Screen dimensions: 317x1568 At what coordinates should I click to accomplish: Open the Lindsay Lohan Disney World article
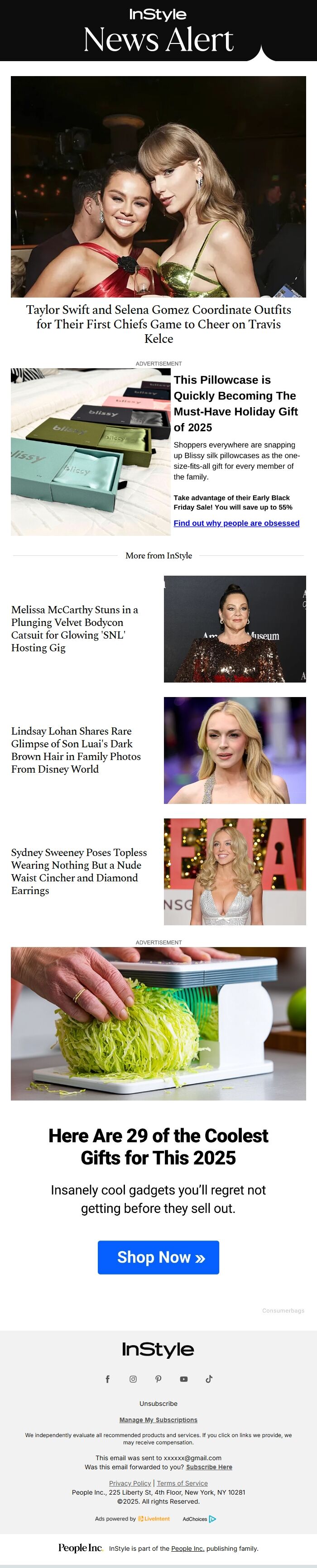click(x=76, y=750)
